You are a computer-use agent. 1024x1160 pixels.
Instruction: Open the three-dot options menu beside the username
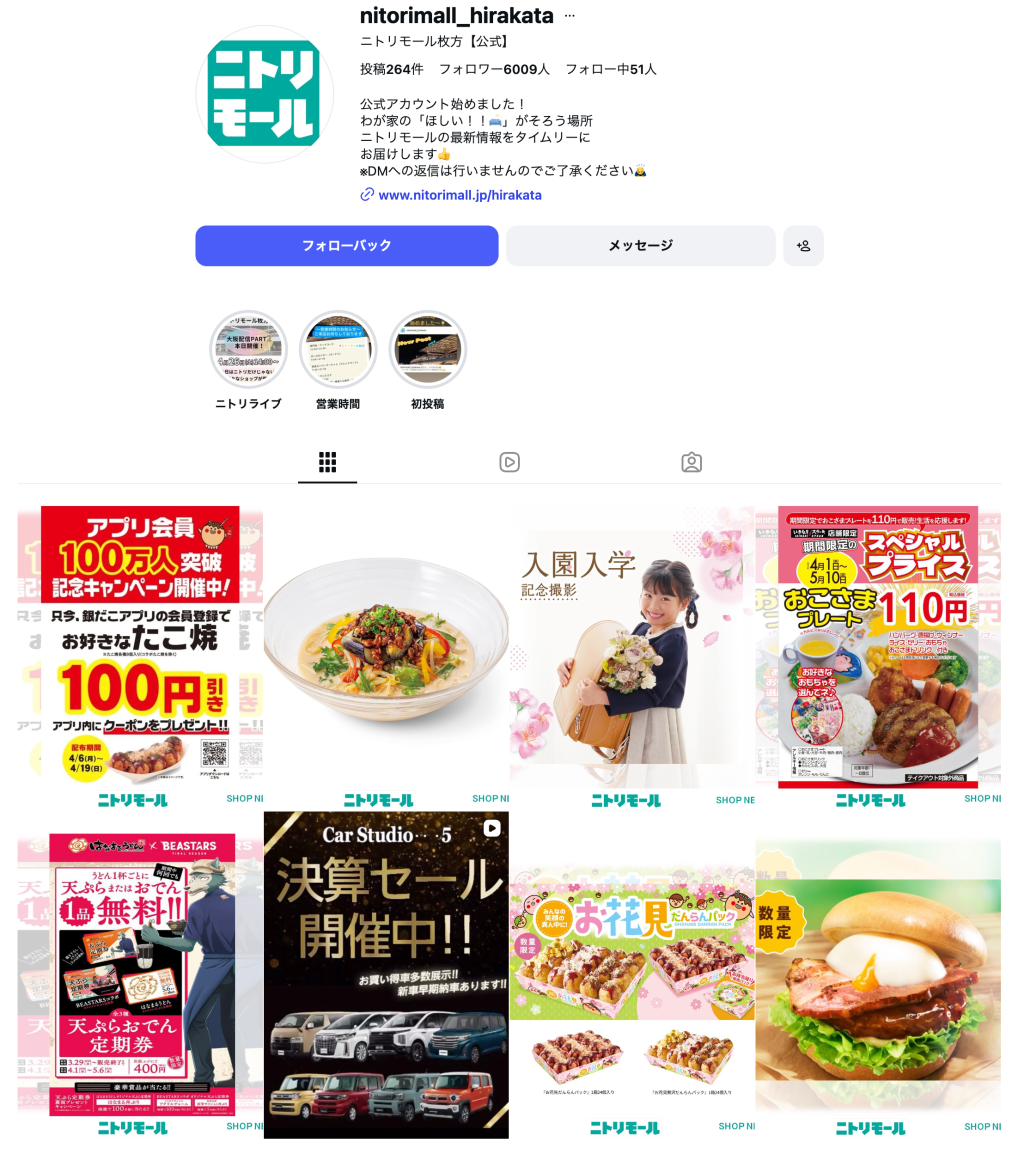tap(570, 16)
